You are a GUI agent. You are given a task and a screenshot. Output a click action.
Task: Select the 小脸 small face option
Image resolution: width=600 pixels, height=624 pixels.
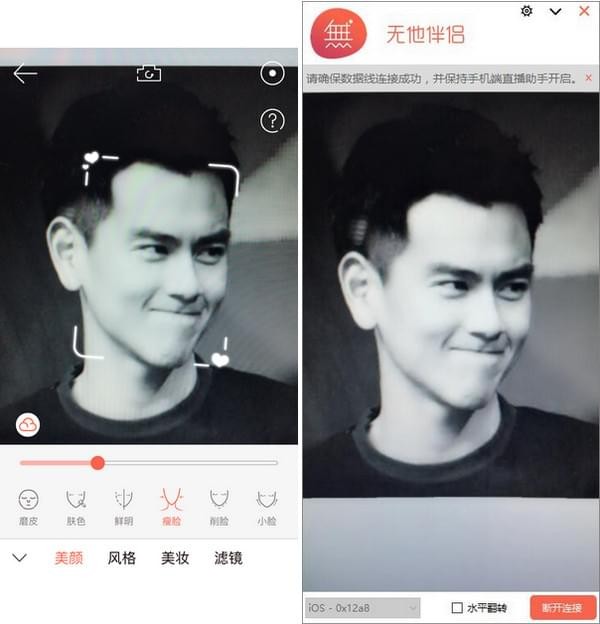(x=266, y=505)
